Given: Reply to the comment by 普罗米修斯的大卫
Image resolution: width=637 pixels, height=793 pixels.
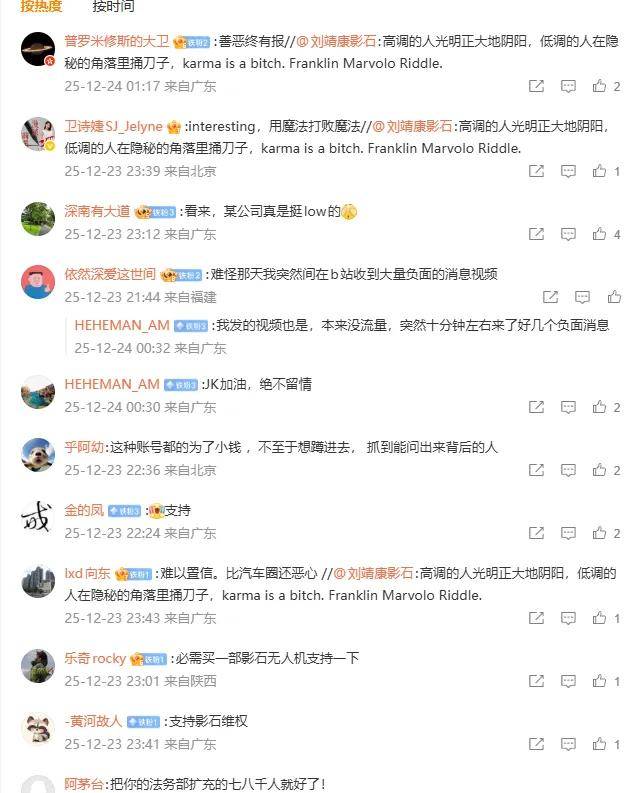Looking at the screenshot, I should 568,86.
